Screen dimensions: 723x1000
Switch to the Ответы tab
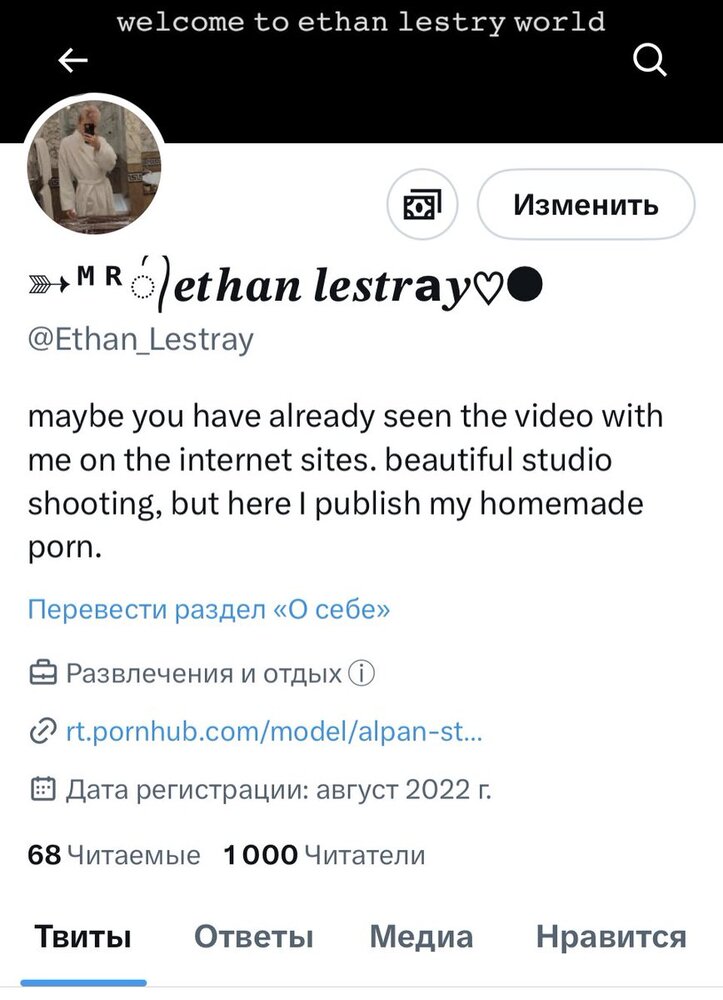pos(253,937)
